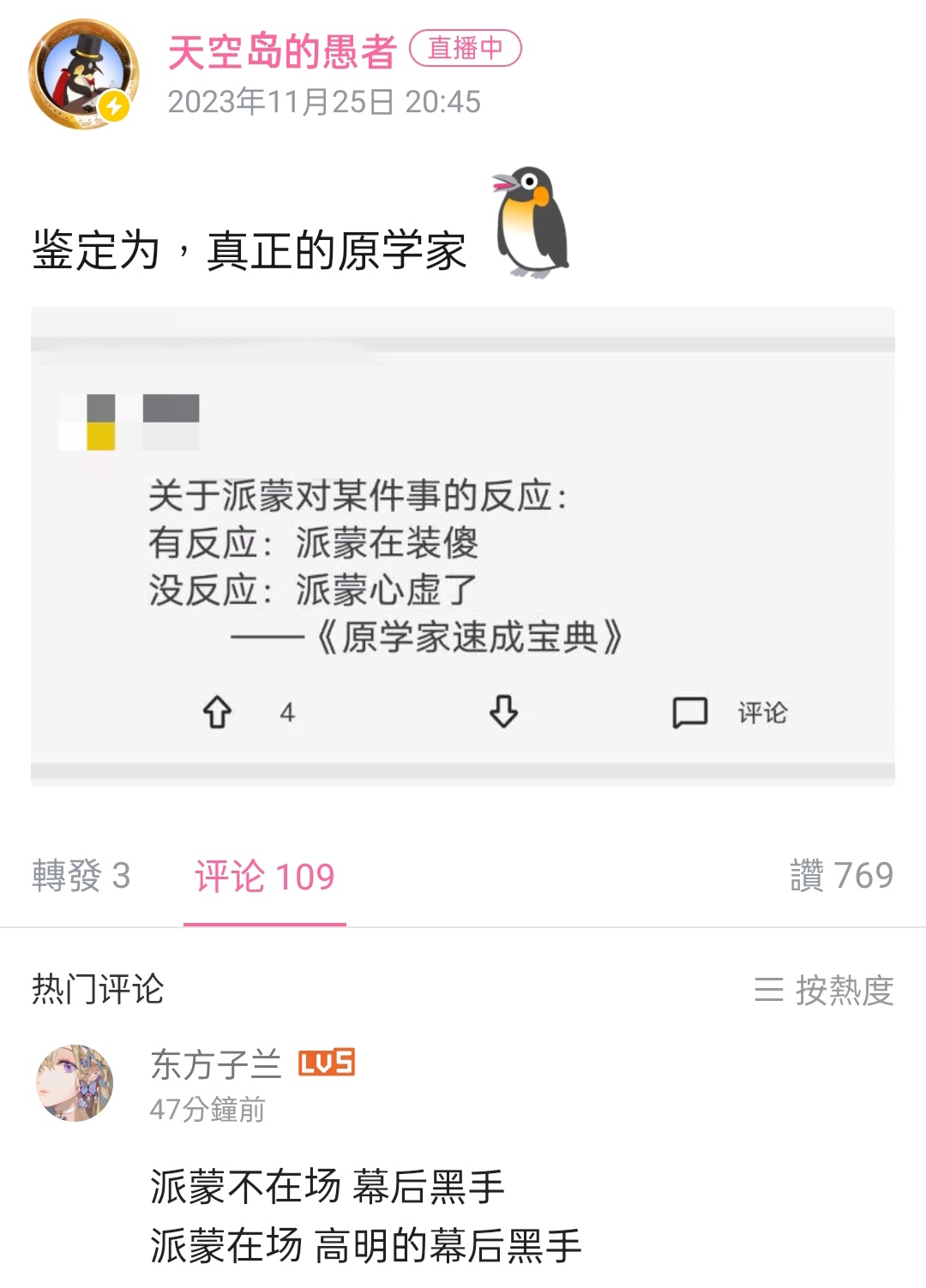Change comment sorting via 按熱度
The height and width of the screenshot is (1288, 926).
point(825,991)
